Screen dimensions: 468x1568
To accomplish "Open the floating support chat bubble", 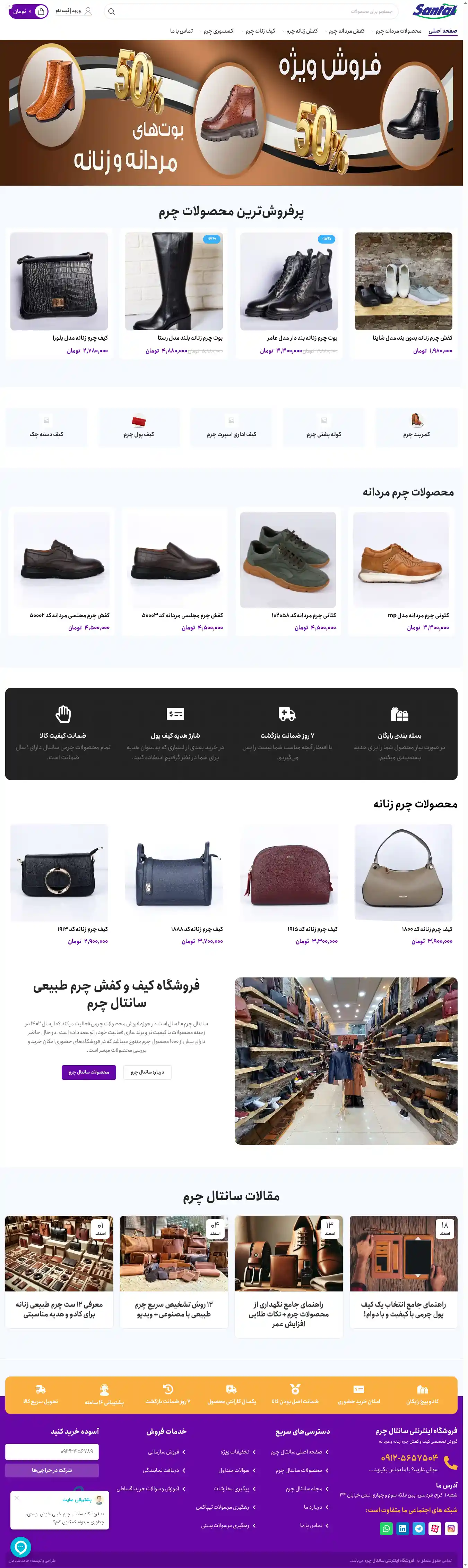I will [21, 1547].
